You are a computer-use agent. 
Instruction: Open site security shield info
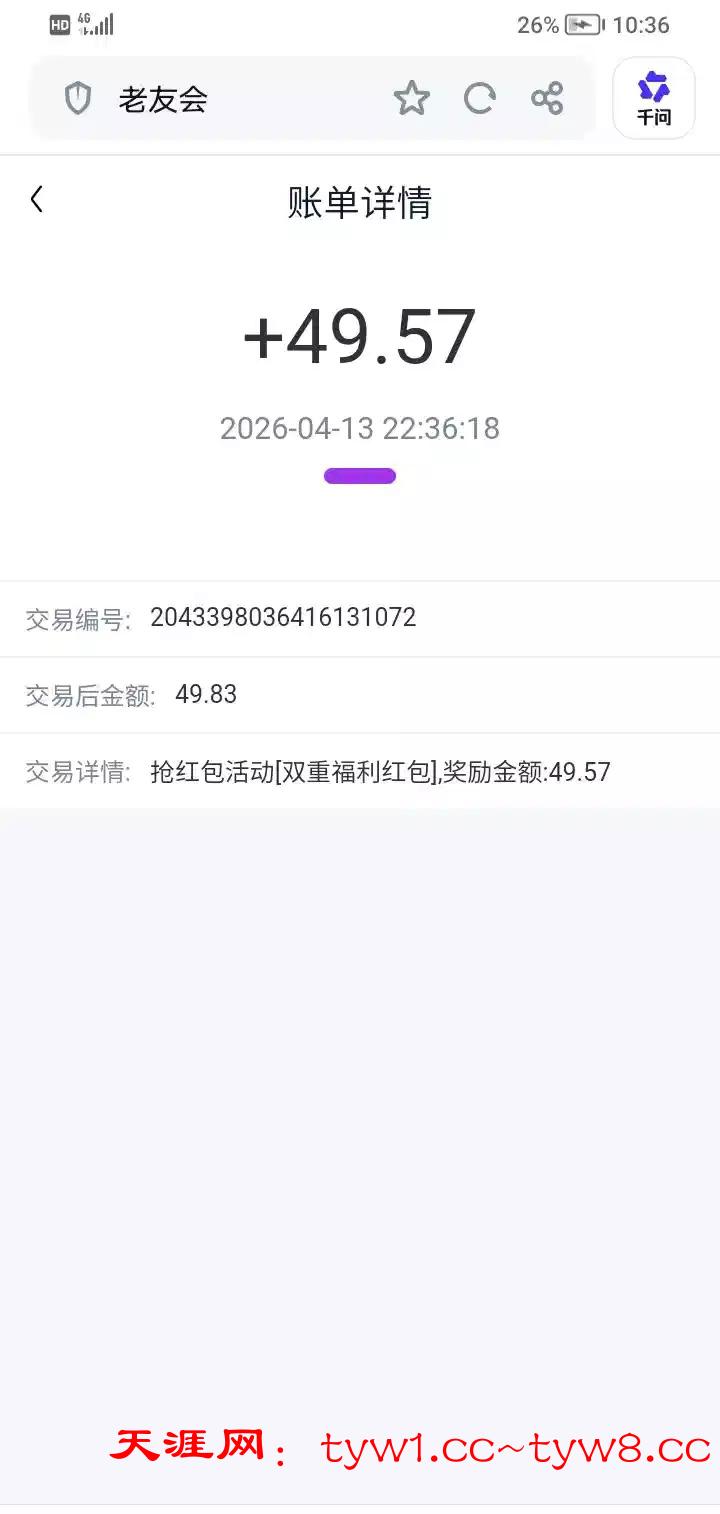pyautogui.click(x=78, y=99)
